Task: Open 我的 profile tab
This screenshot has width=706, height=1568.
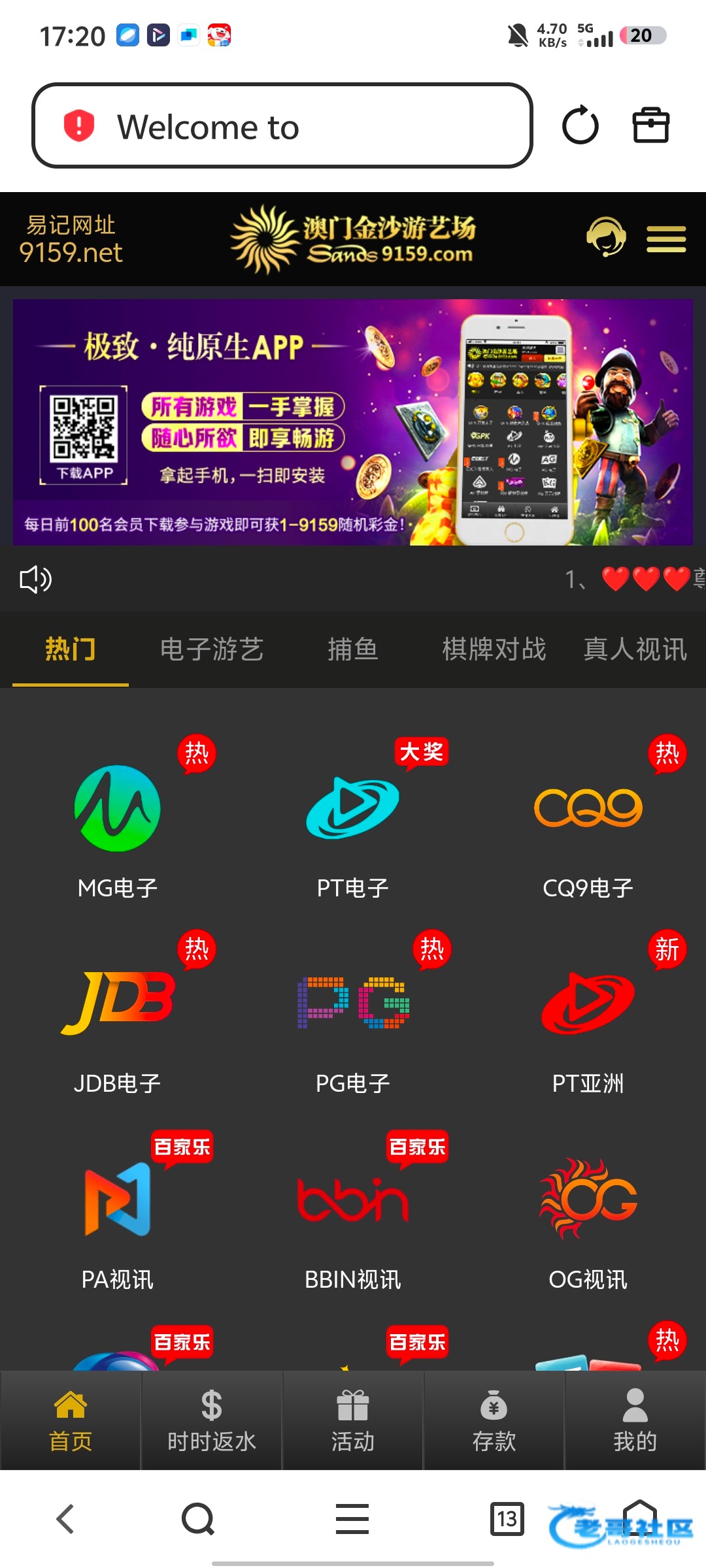Action: pyautogui.click(x=635, y=1421)
